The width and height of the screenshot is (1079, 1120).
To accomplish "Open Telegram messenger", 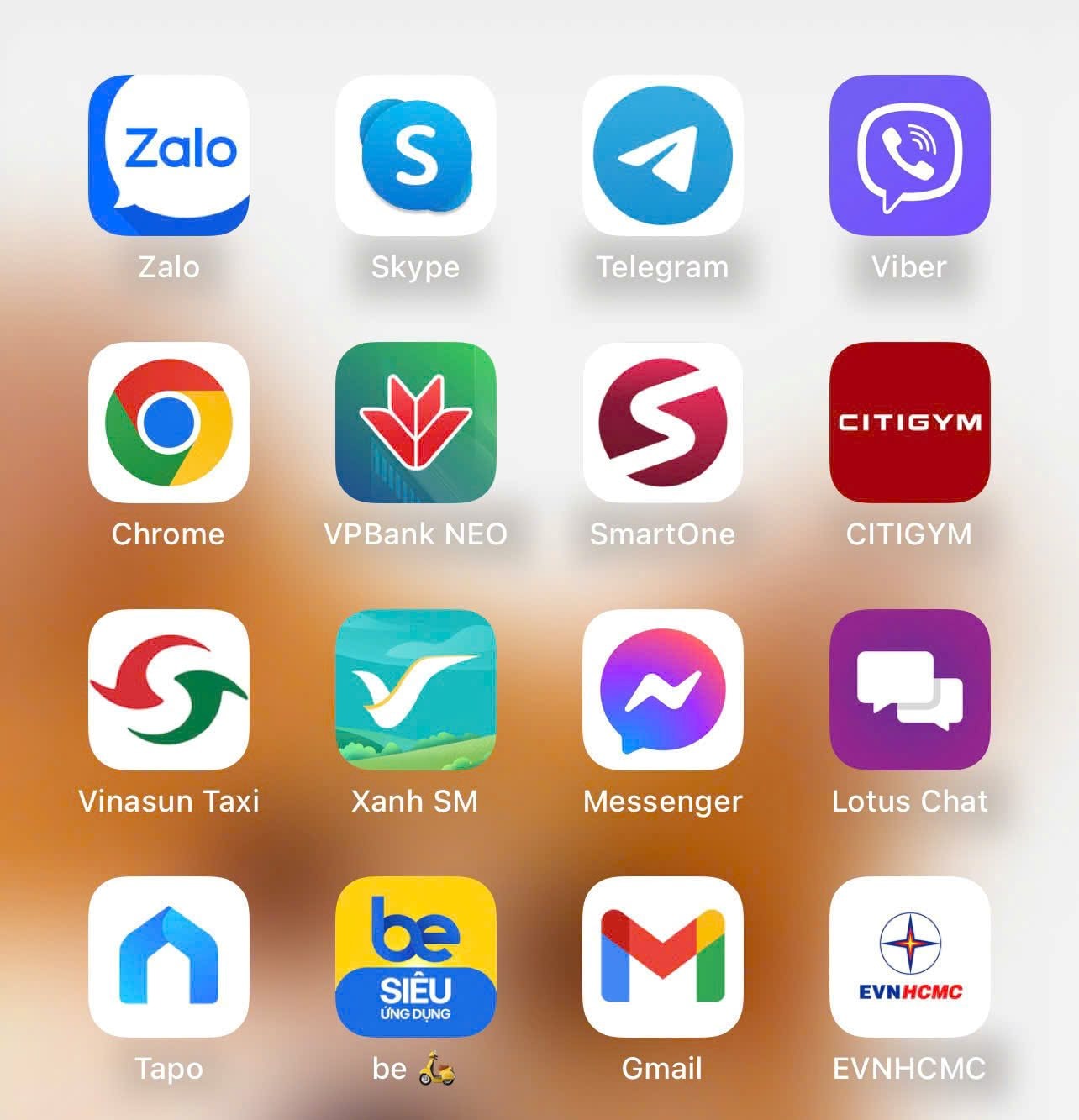I will pyautogui.click(x=662, y=155).
